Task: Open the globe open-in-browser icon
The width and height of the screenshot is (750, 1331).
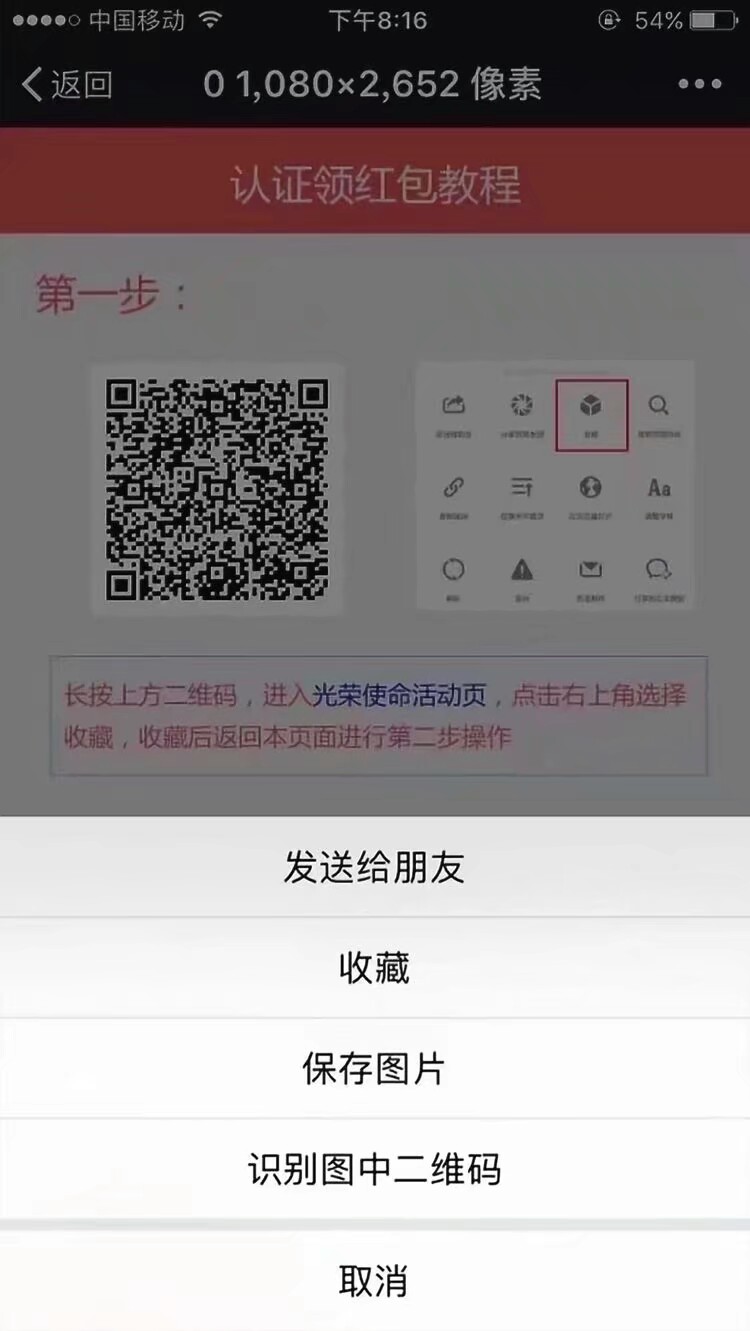Action: pyautogui.click(x=591, y=489)
